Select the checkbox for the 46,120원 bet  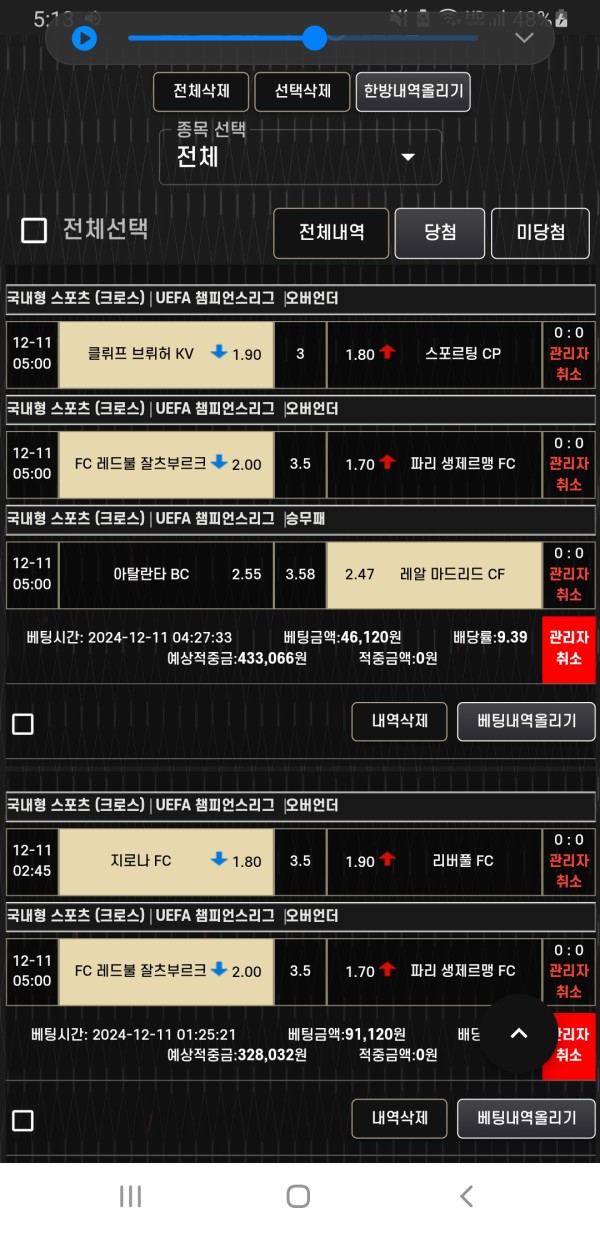tap(23, 724)
